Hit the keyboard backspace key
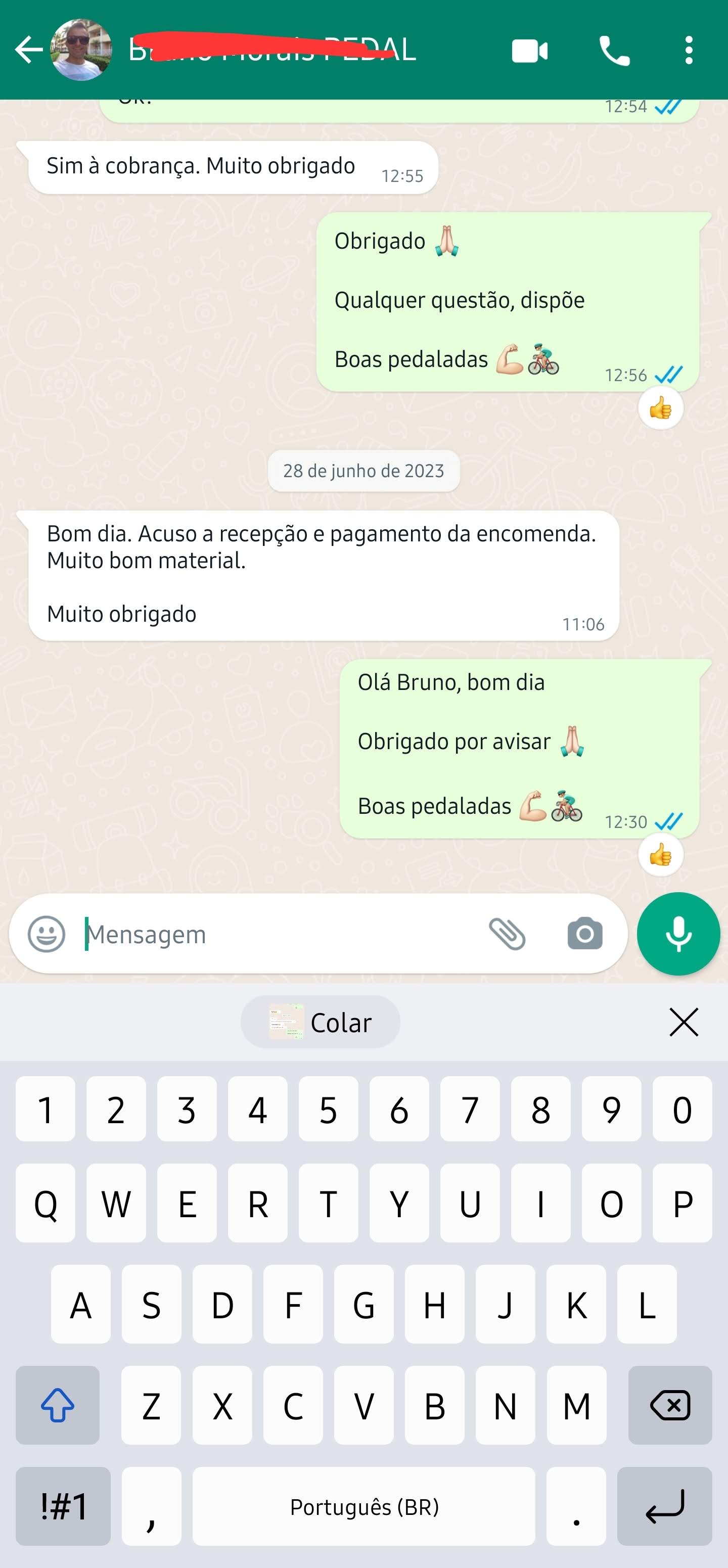728x1568 pixels. pos(669,1405)
